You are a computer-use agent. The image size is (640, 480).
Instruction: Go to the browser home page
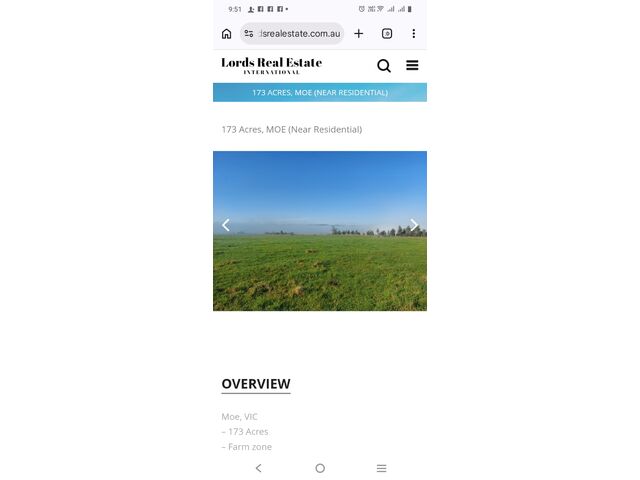[226, 34]
